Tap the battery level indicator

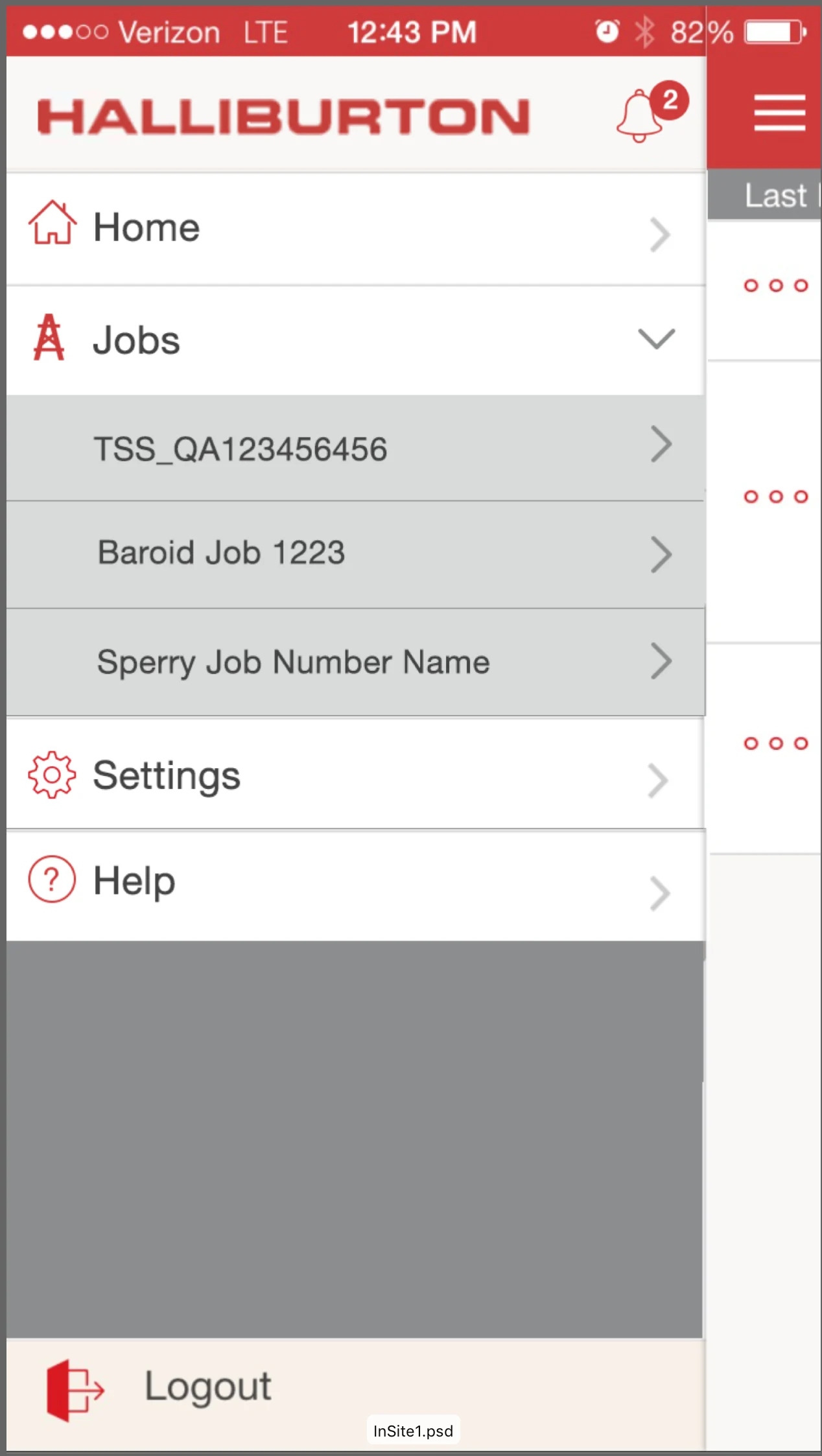[x=773, y=31]
